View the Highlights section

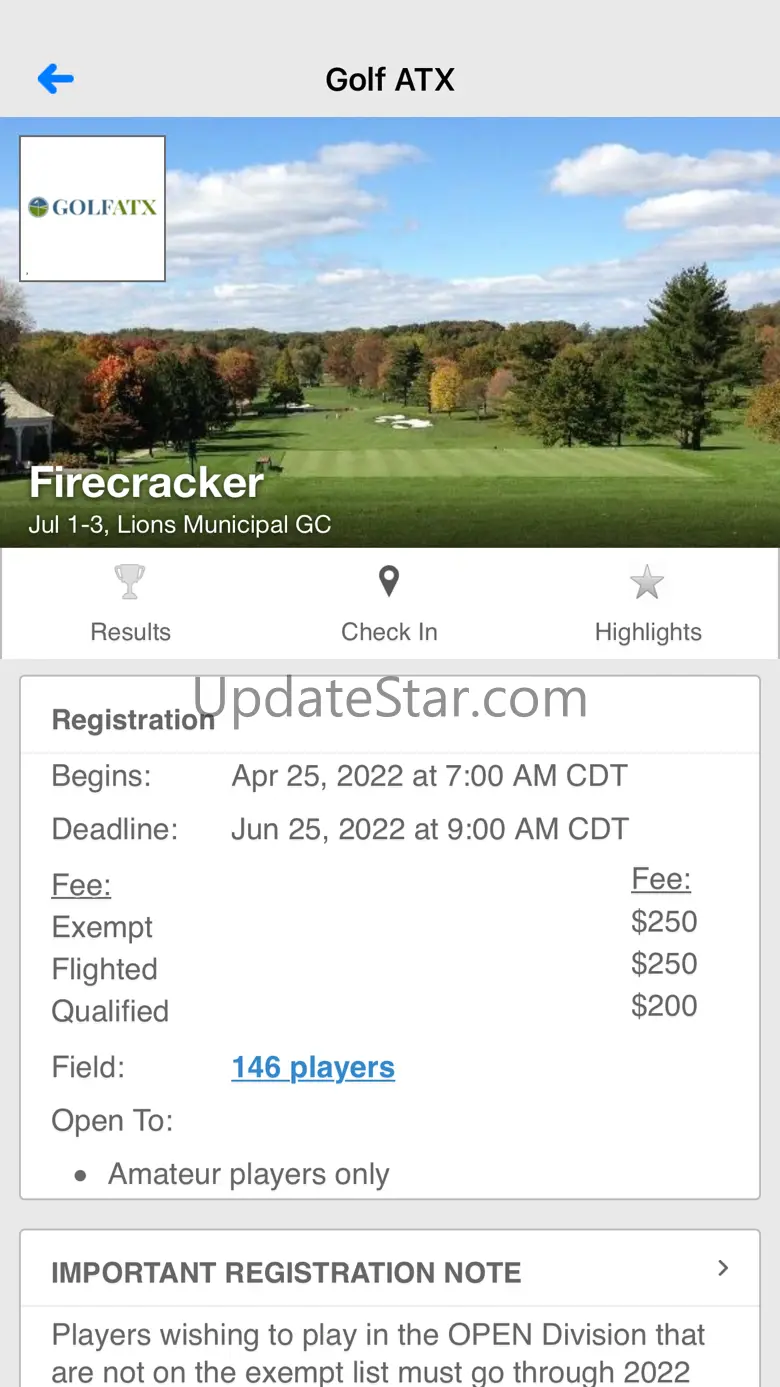(x=648, y=604)
